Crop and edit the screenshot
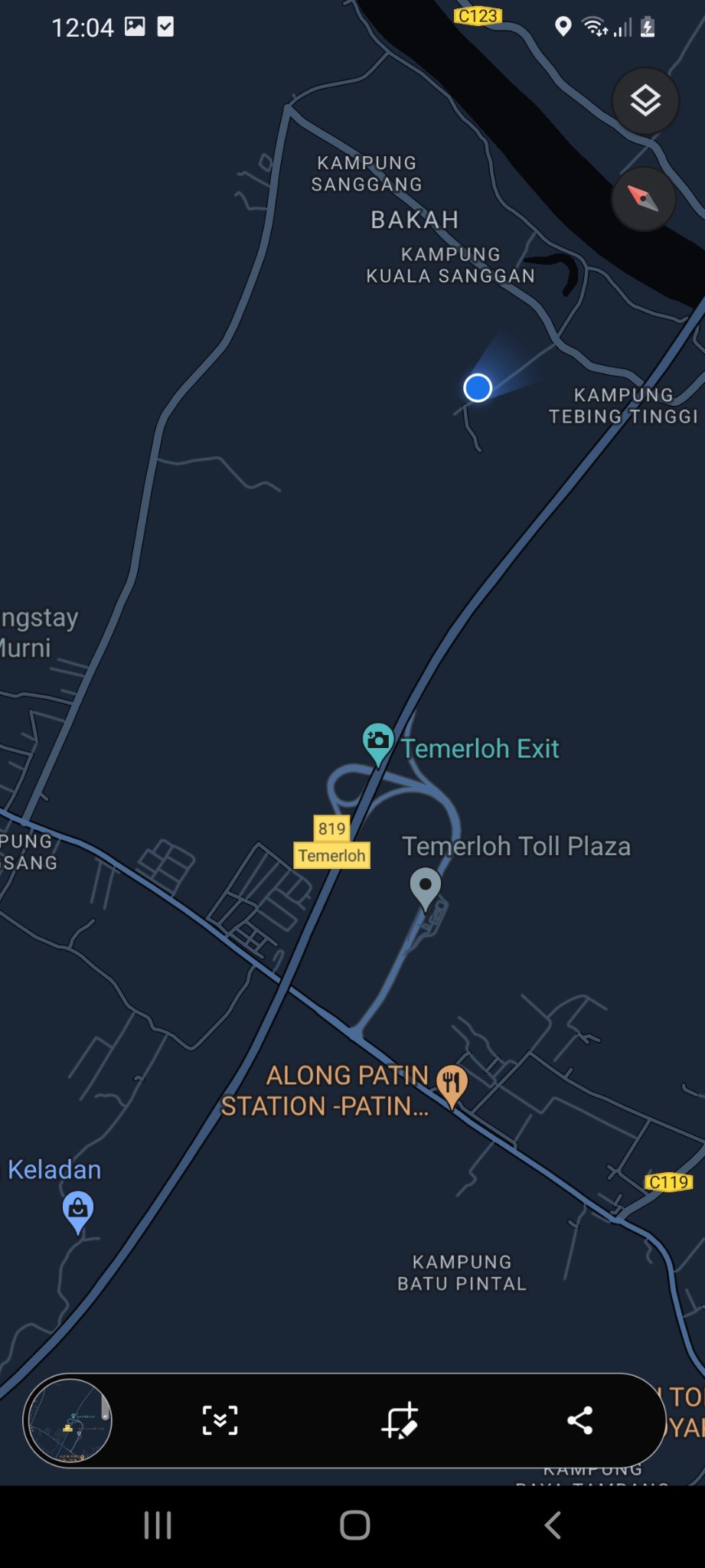The width and height of the screenshot is (705, 1568). (400, 1421)
